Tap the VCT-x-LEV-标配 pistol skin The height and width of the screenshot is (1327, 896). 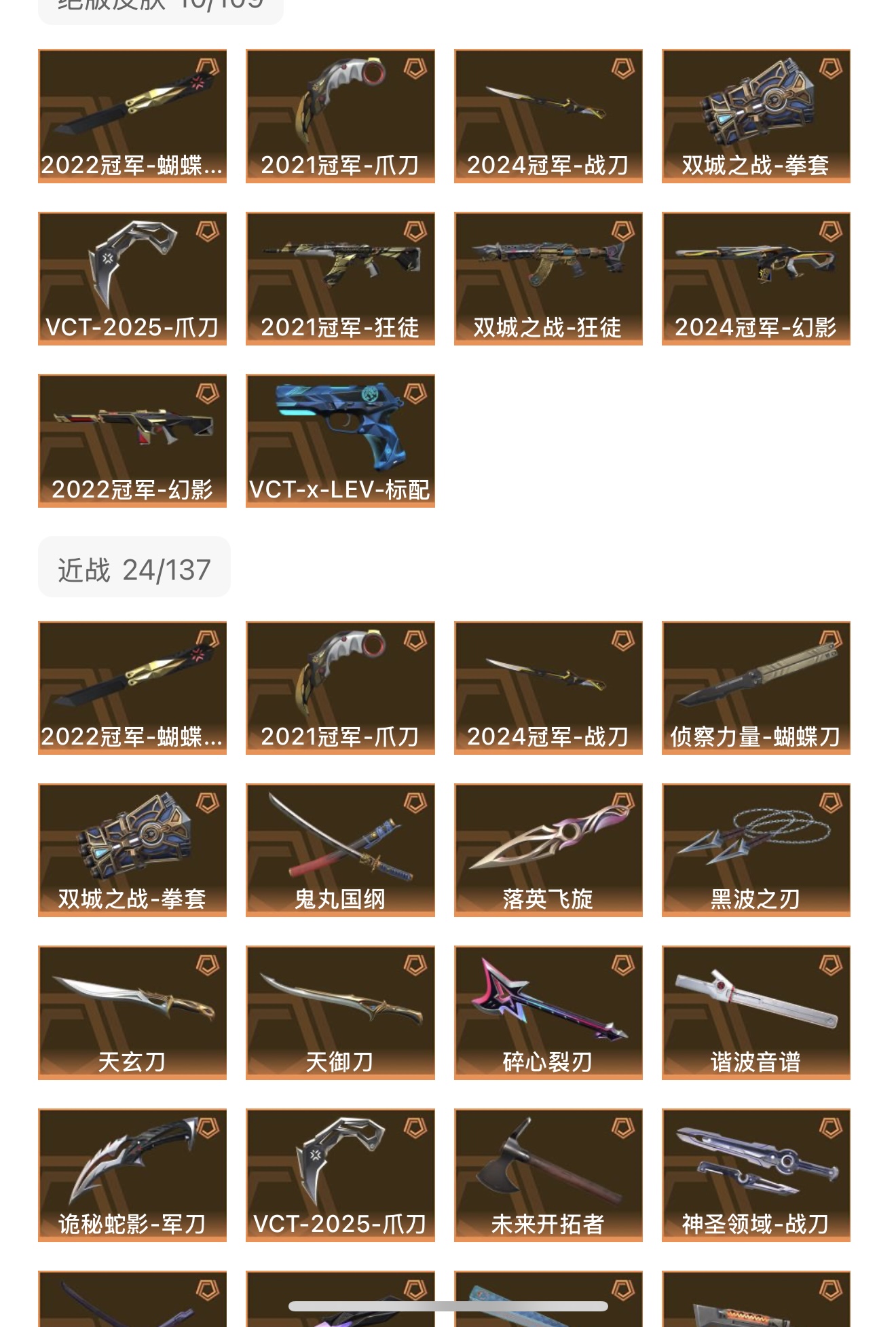340,441
